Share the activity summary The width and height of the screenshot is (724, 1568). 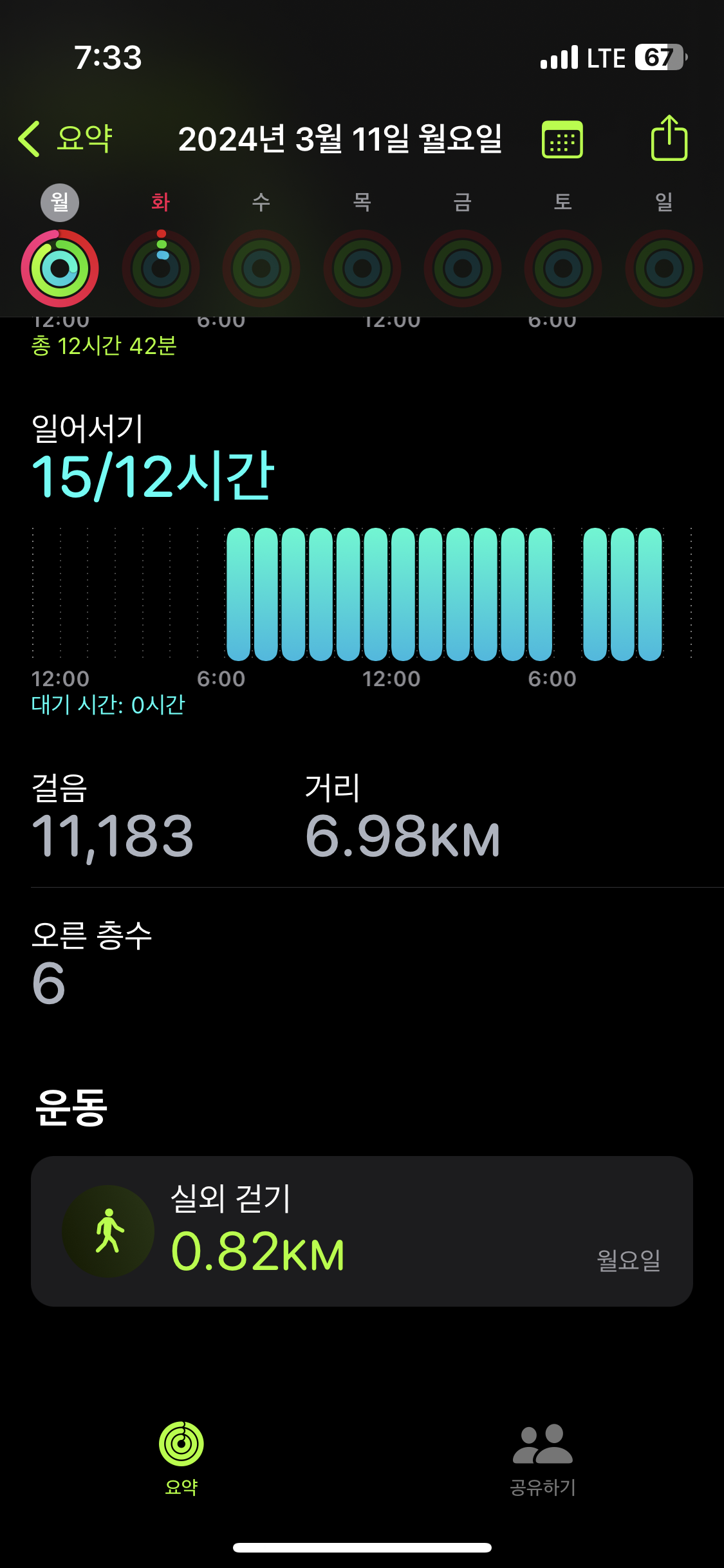(x=669, y=138)
